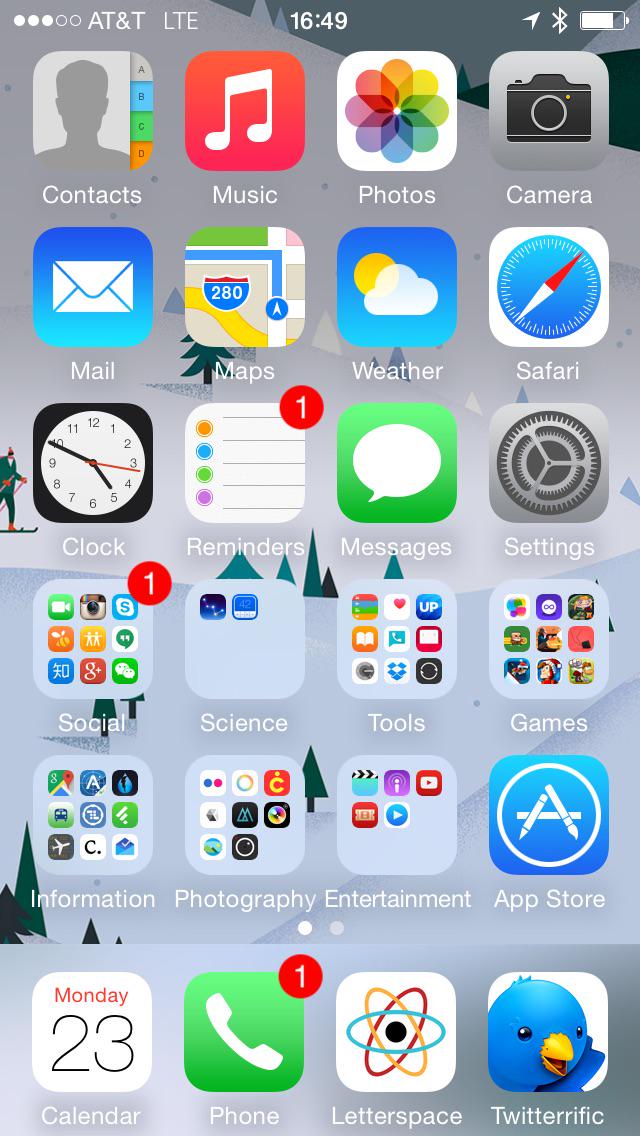Launch Twitterrific from the dock
This screenshot has width=640, height=1136.
pos(548,1031)
